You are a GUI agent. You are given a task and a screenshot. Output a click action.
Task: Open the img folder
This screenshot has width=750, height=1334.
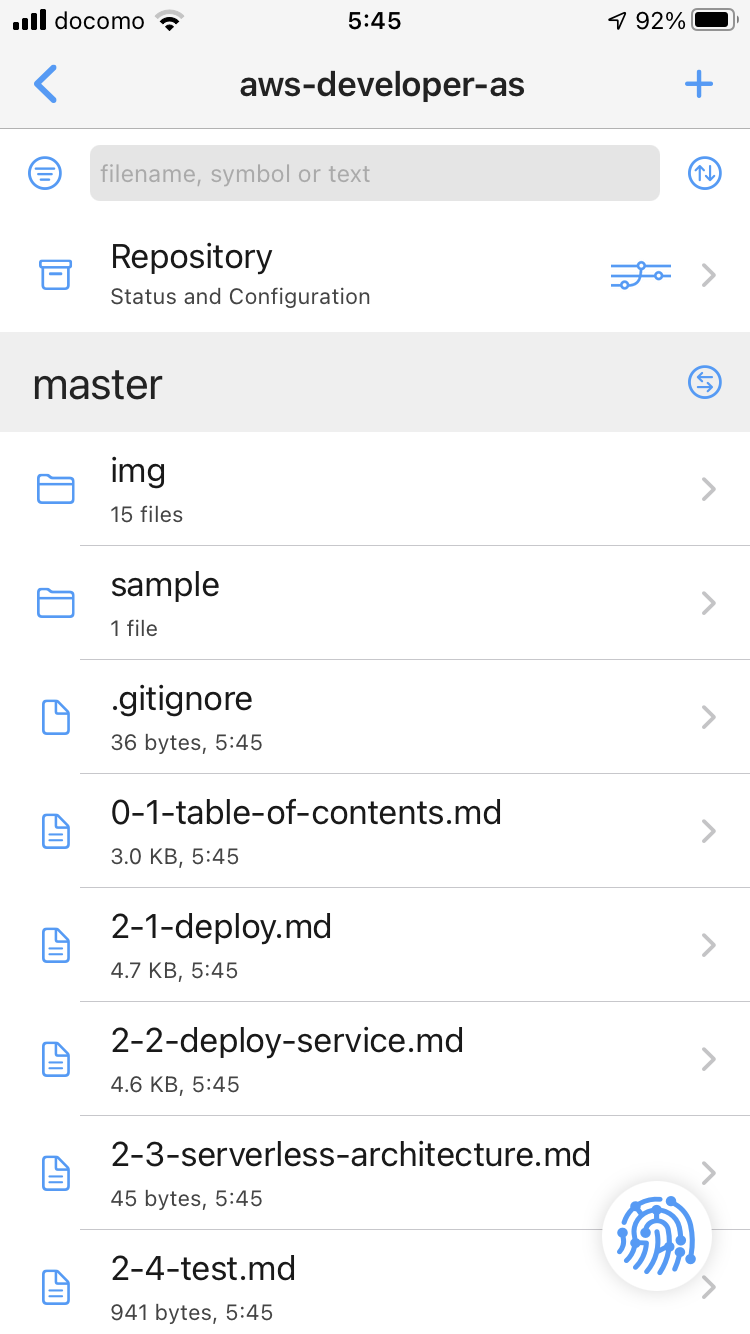click(x=375, y=489)
